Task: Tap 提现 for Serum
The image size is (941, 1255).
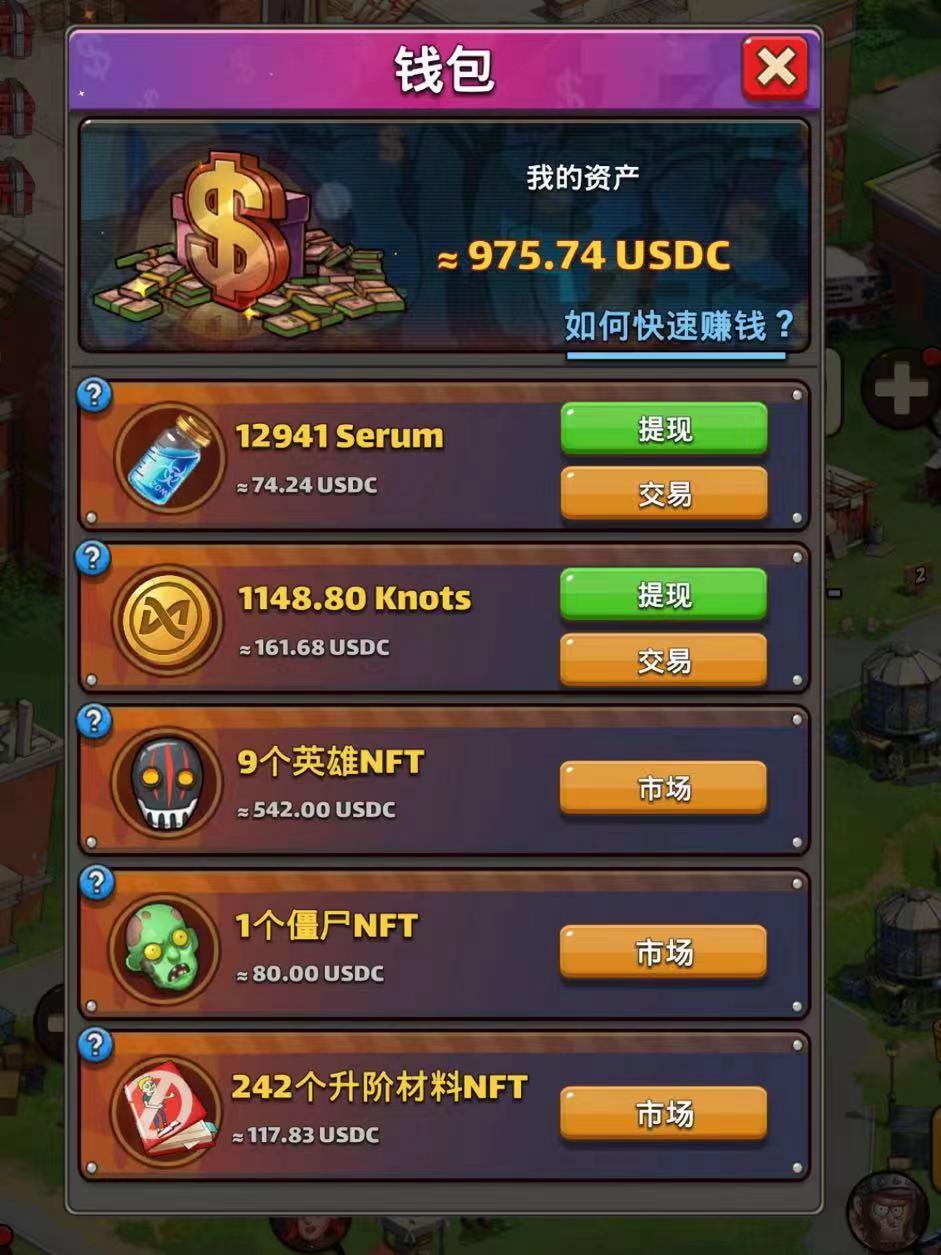Action: click(x=664, y=429)
